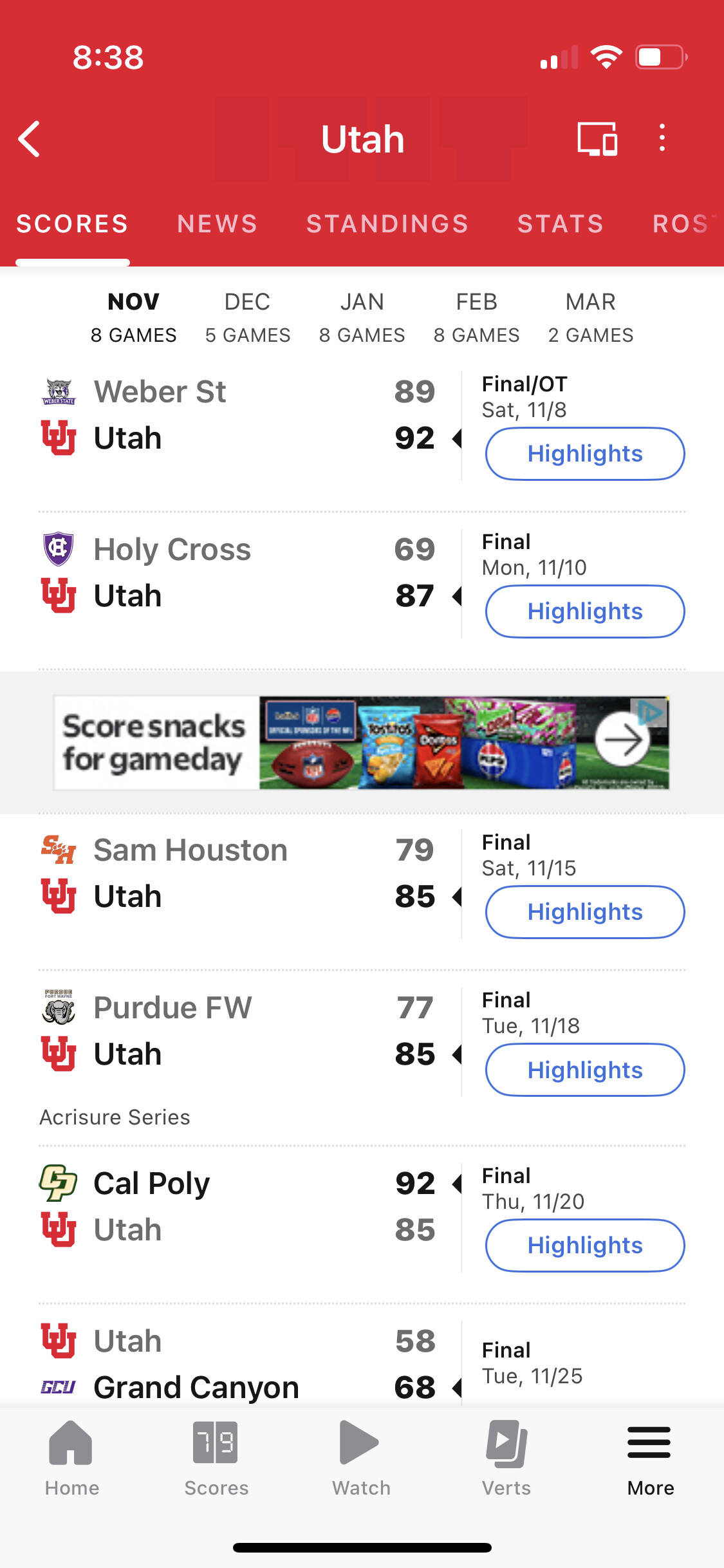Switch to the Standings tab
The height and width of the screenshot is (1568, 724).
click(387, 224)
